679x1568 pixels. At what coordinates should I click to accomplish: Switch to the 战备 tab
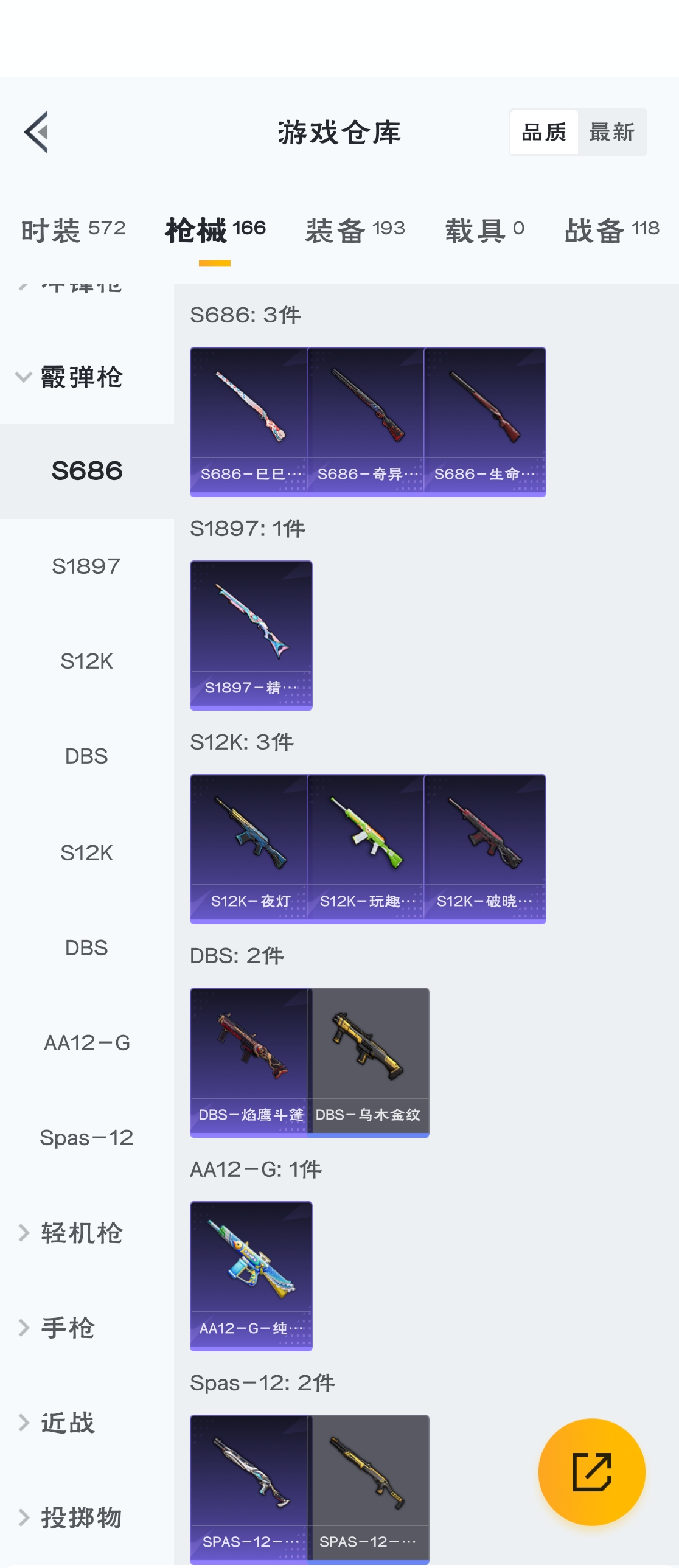(611, 230)
